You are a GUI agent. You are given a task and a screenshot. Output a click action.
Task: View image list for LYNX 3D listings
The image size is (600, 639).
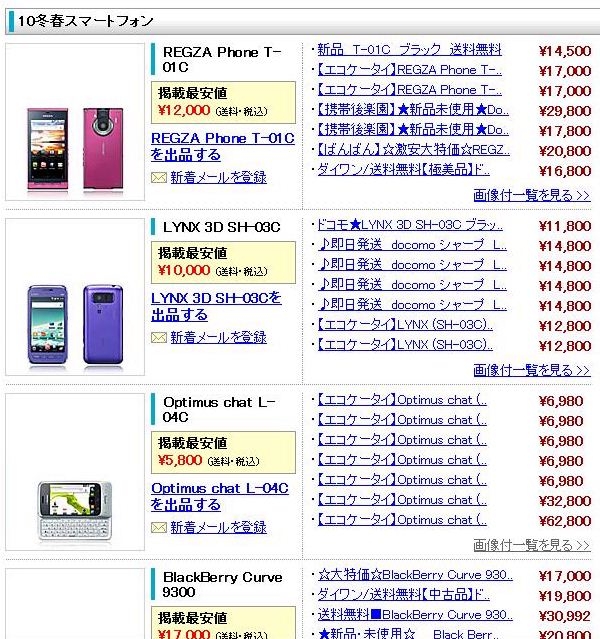(531, 370)
